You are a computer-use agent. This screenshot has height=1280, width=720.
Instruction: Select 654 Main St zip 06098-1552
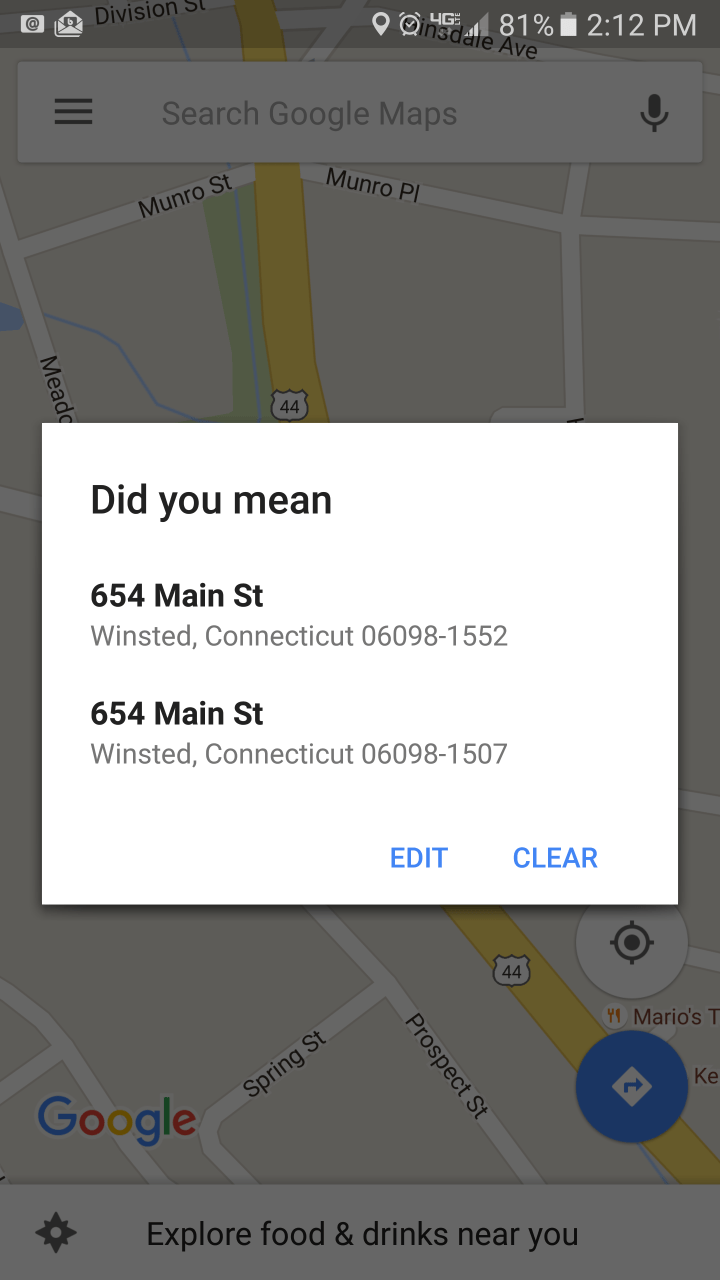click(298, 614)
